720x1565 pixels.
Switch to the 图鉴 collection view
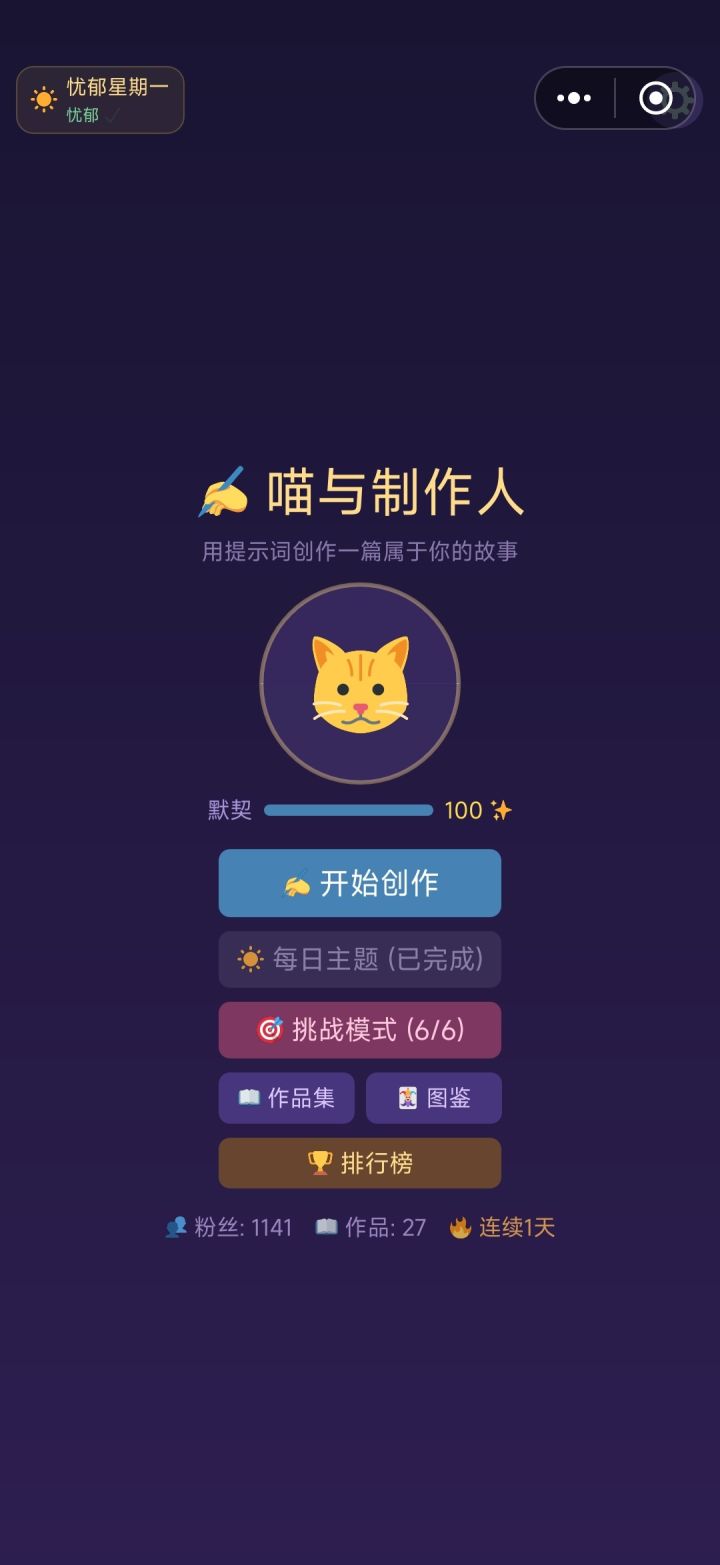tap(434, 1097)
